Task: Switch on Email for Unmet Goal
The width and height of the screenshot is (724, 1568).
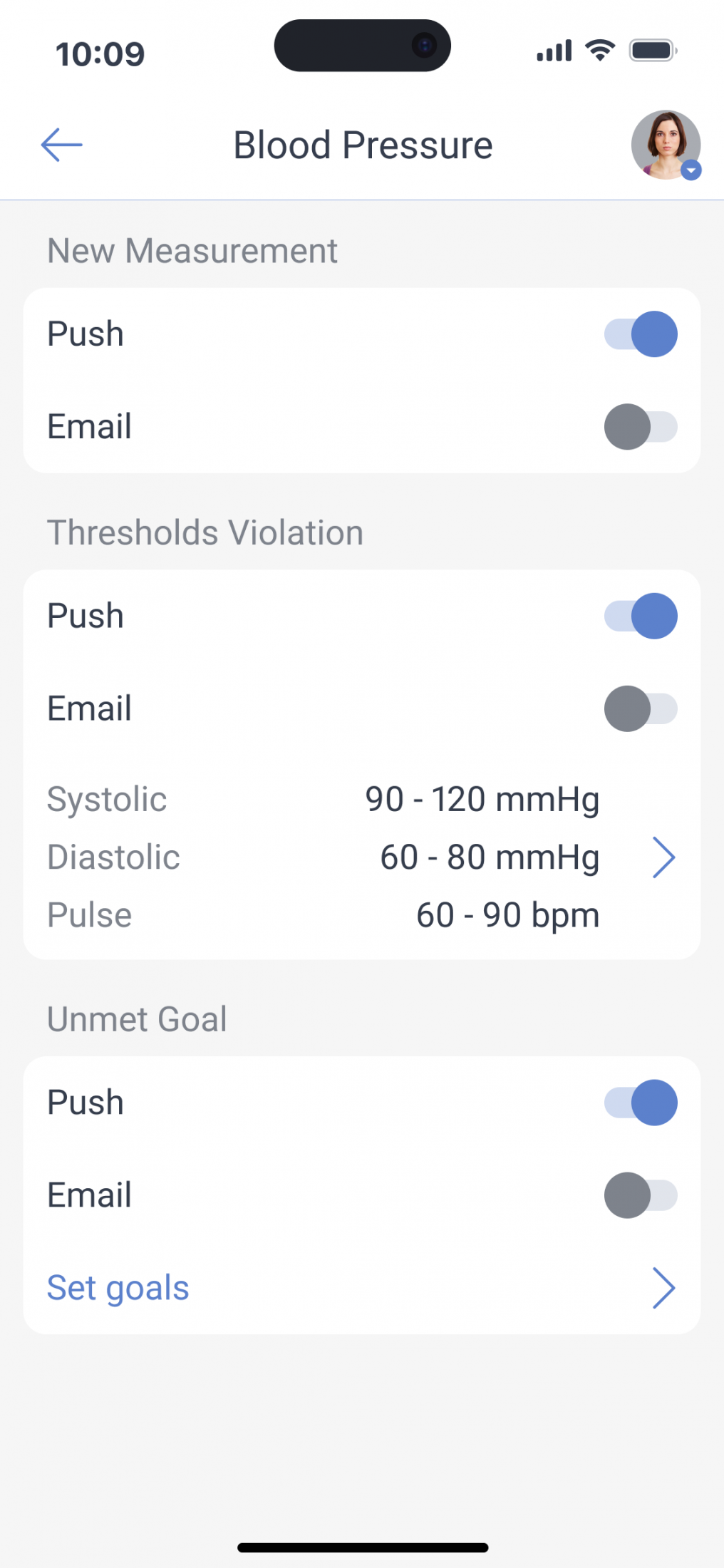Action: (x=641, y=1195)
